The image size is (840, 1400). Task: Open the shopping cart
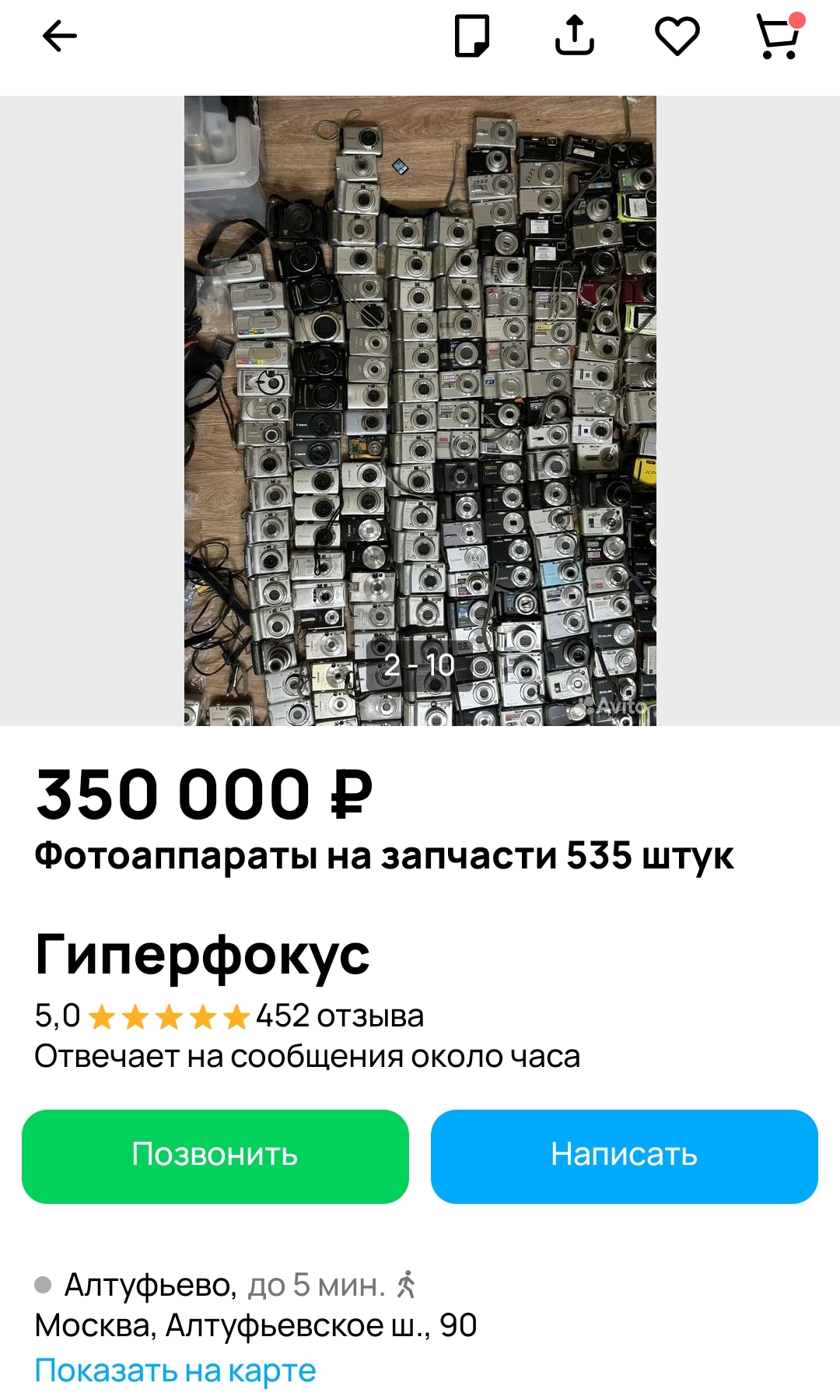[779, 37]
